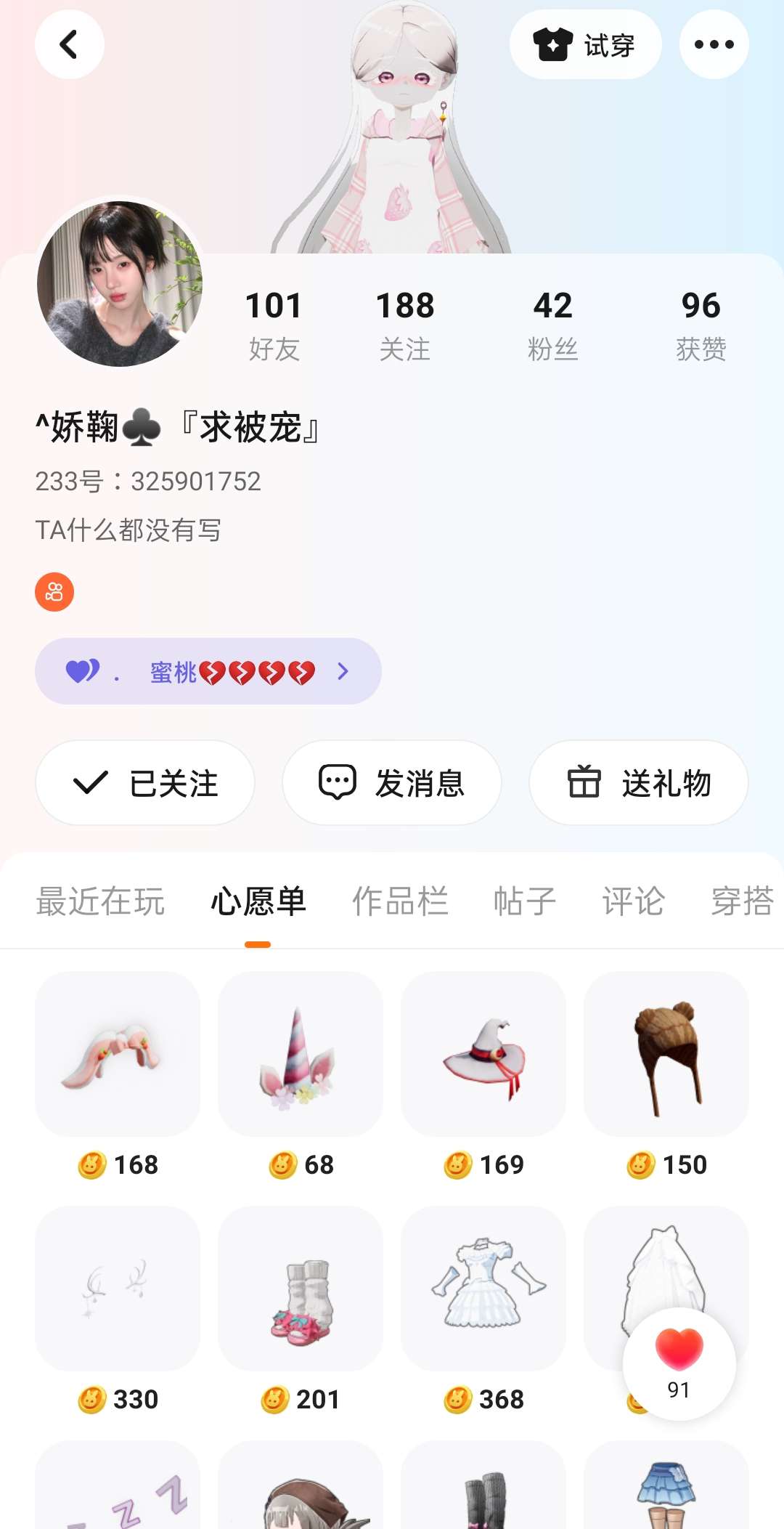Switch to the 评论 tab
784x1529 pixels.
point(634,901)
